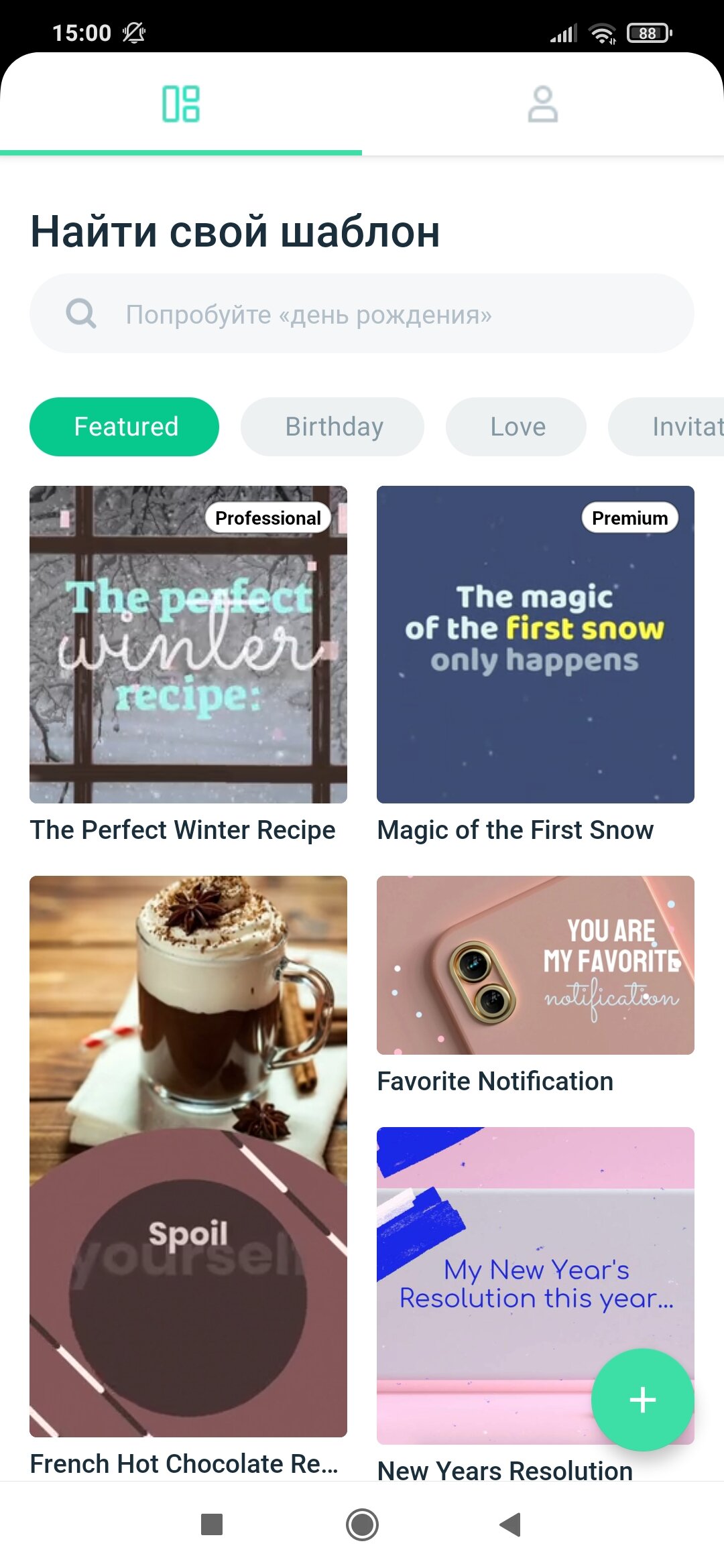Open The Perfect Winter Recipe template

coord(188,645)
